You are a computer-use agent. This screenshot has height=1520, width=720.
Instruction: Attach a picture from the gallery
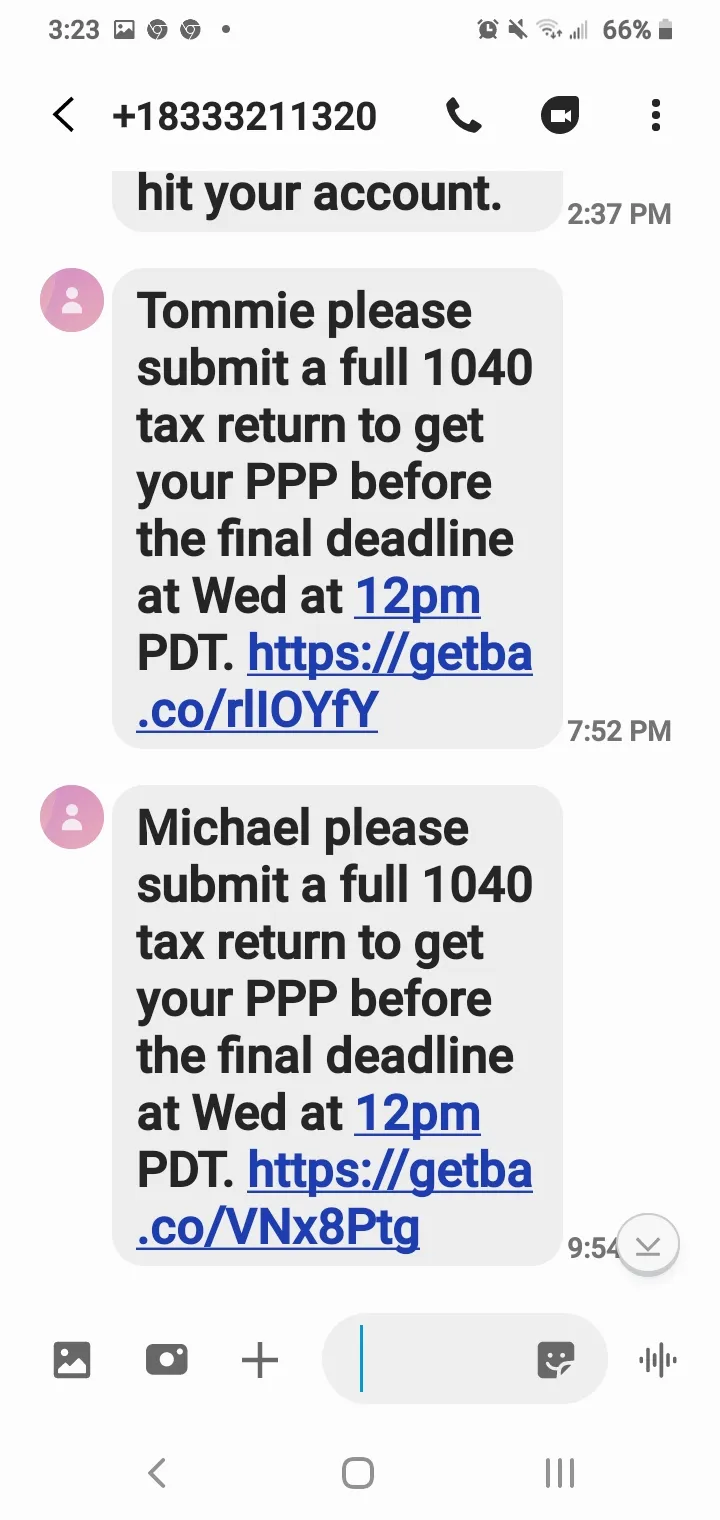(72, 1360)
